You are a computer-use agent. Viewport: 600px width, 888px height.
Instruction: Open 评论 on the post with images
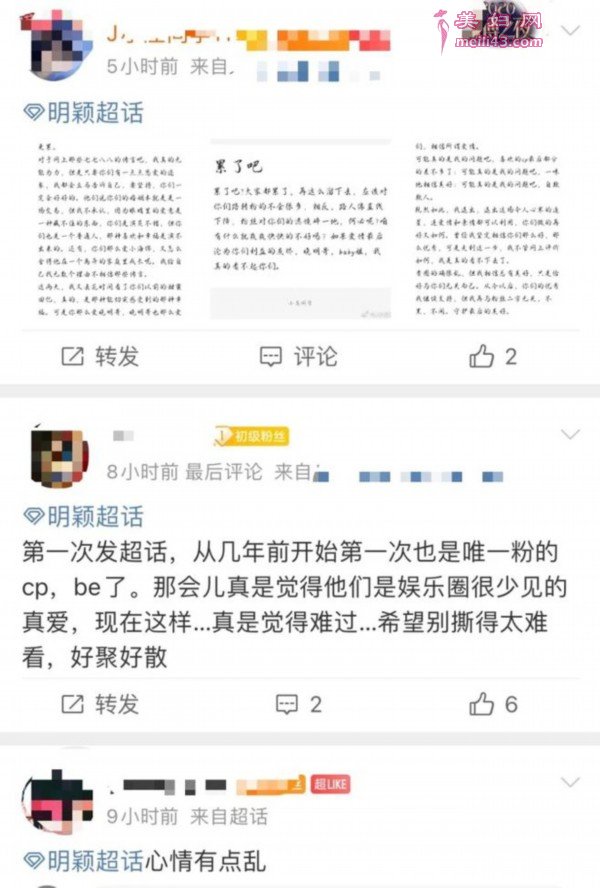click(298, 356)
